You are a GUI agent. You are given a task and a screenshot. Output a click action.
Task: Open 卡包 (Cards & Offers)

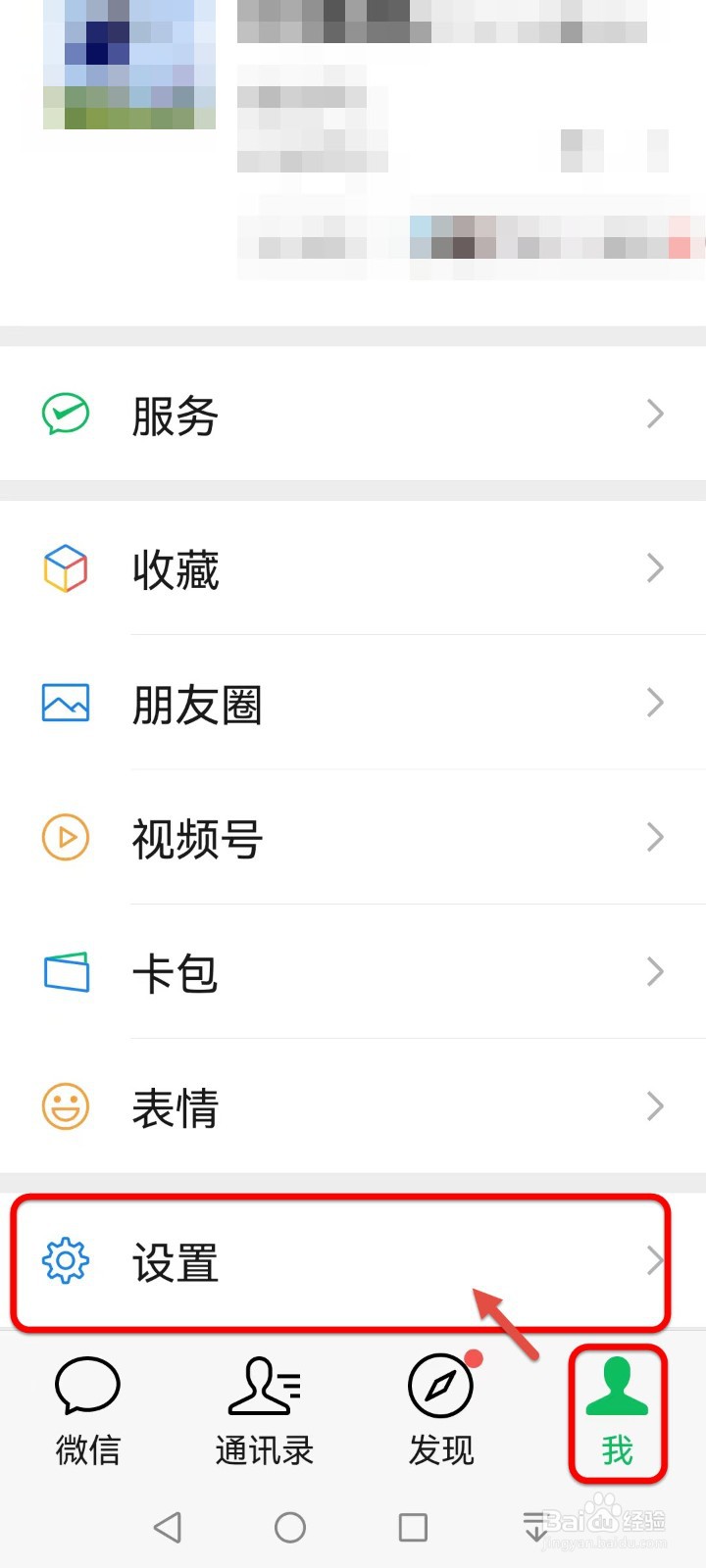click(353, 972)
